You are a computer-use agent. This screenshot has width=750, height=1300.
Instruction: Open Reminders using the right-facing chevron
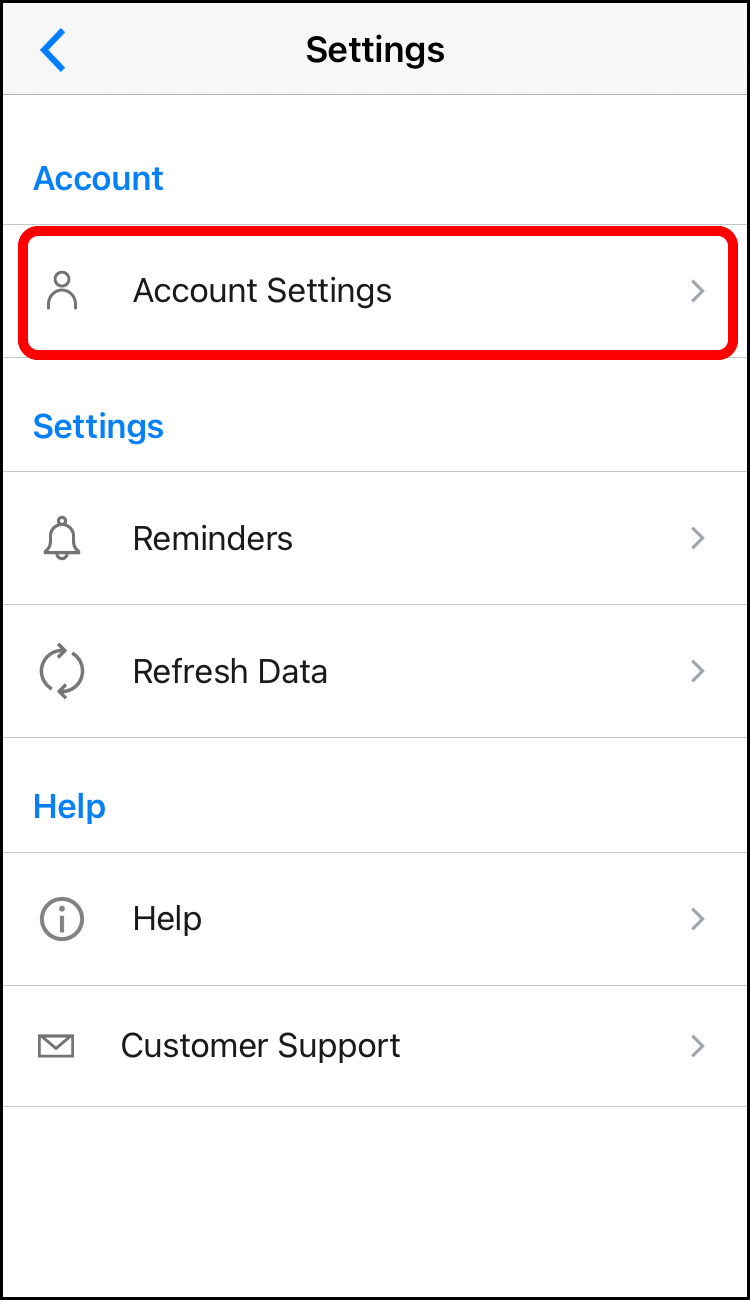click(x=697, y=538)
